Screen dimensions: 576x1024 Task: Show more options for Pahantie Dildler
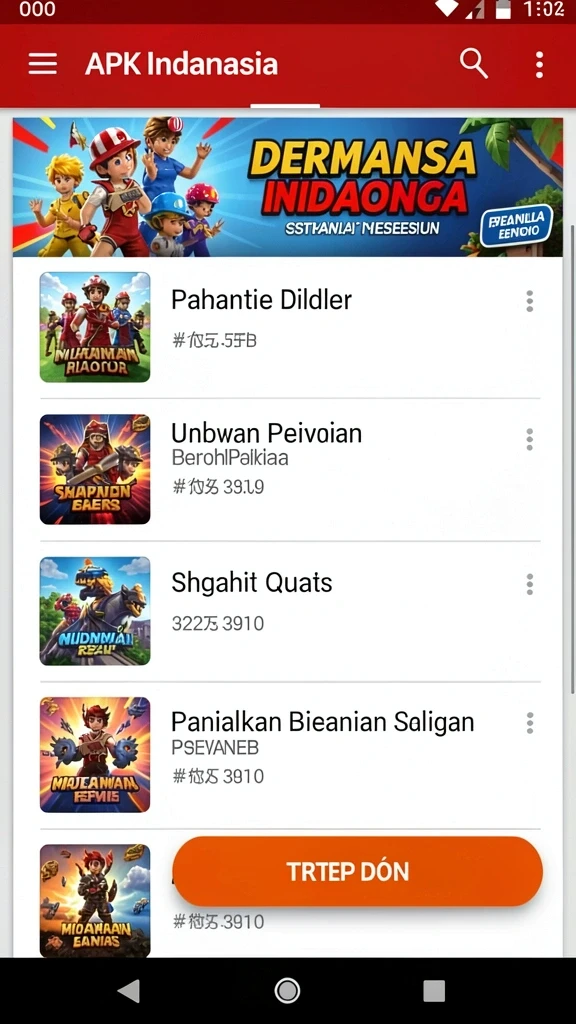click(530, 301)
